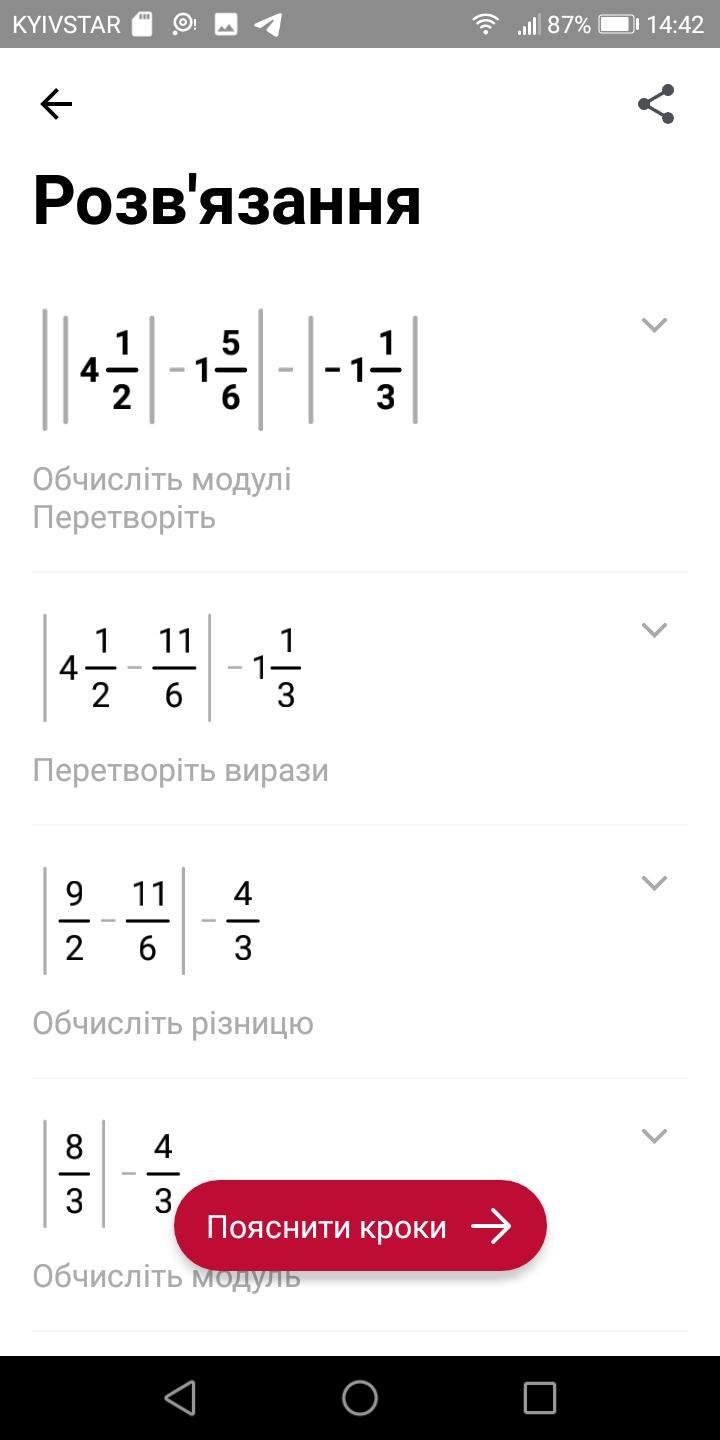Tap the 'Пояснити кроки' button
The width and height of the screenshot is (720, 1440).
360,1226
